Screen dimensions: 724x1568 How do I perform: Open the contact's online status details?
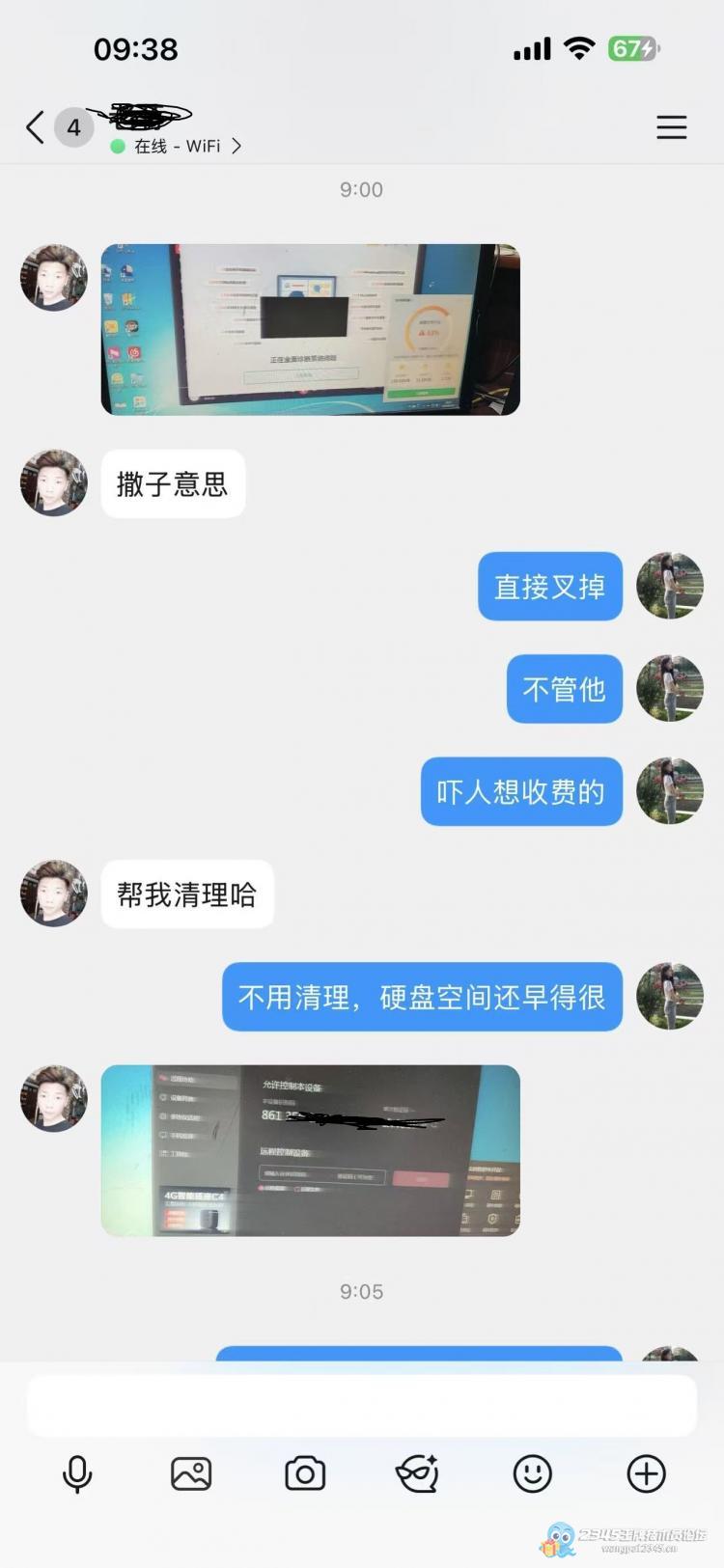(x=178, y=147)
